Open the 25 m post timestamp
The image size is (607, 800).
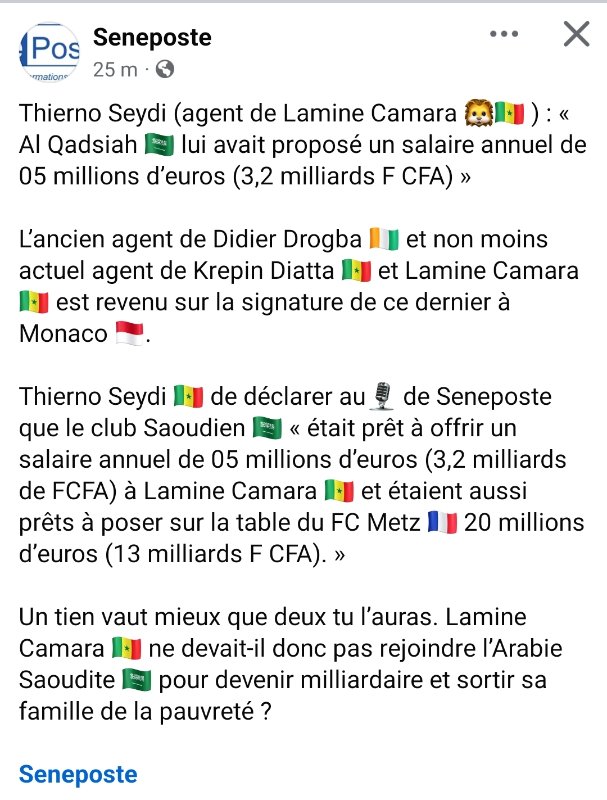pyautogui.click(x=115, y=70)
